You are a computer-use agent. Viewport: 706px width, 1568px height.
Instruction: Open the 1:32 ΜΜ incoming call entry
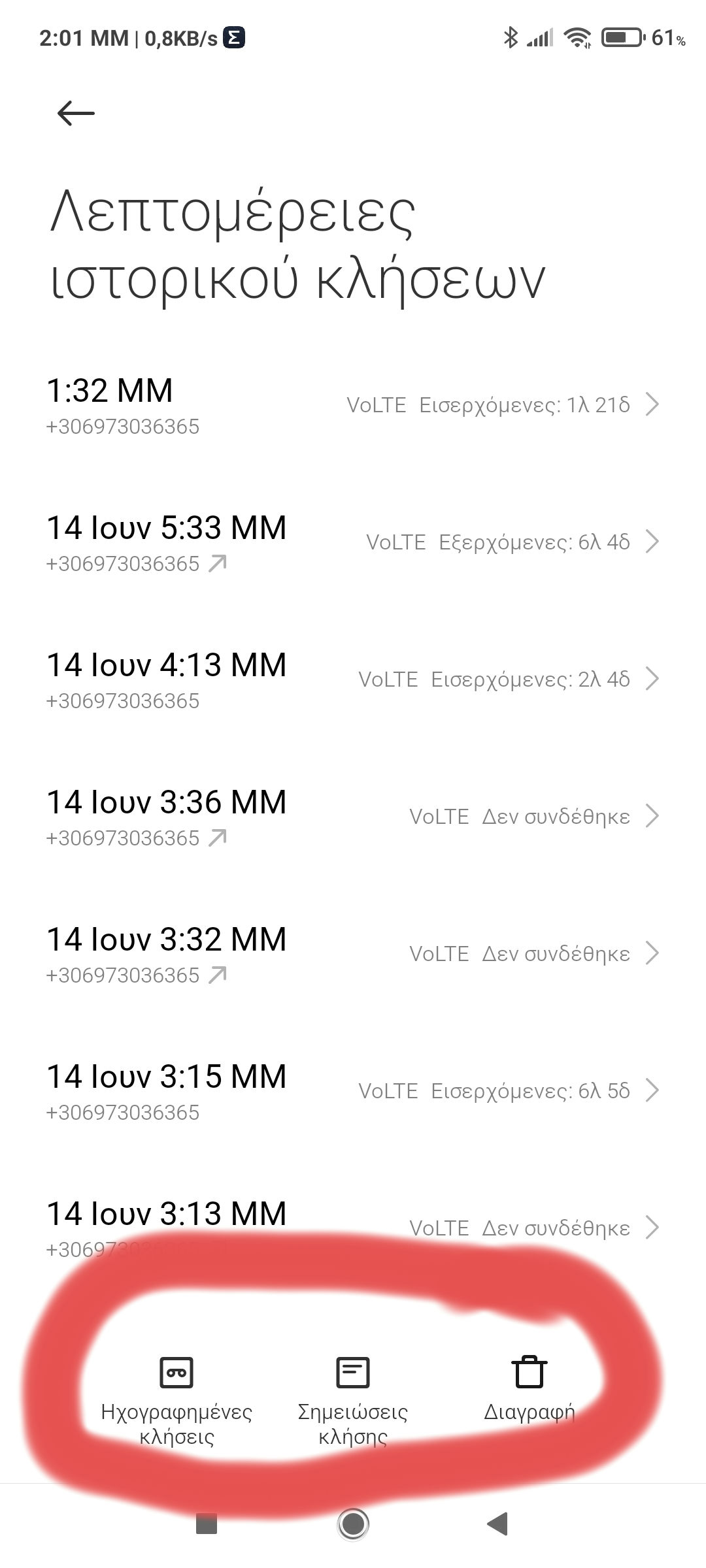(x=353, y=405)
